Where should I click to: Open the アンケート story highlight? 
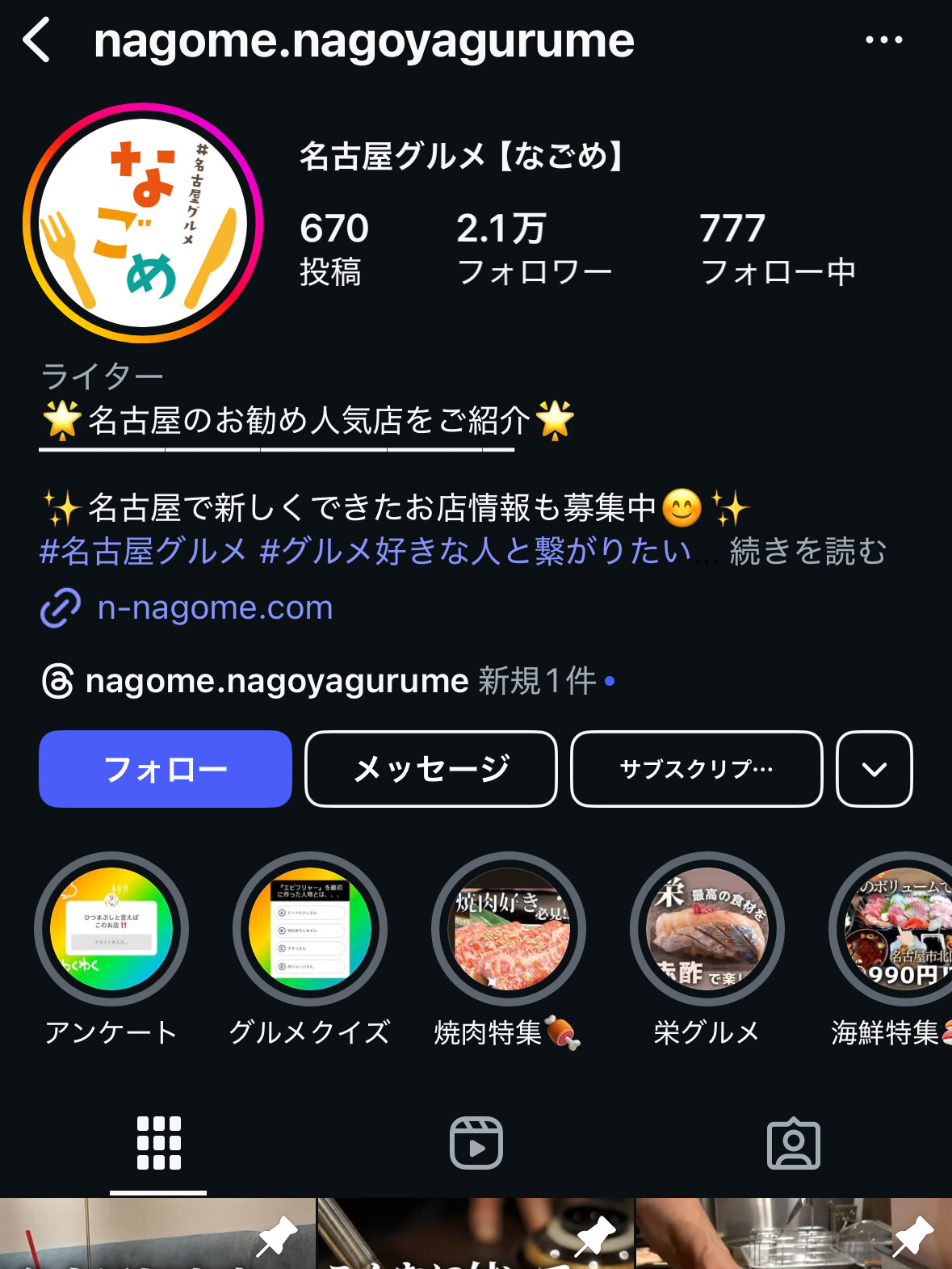click(x=111, y=929)
